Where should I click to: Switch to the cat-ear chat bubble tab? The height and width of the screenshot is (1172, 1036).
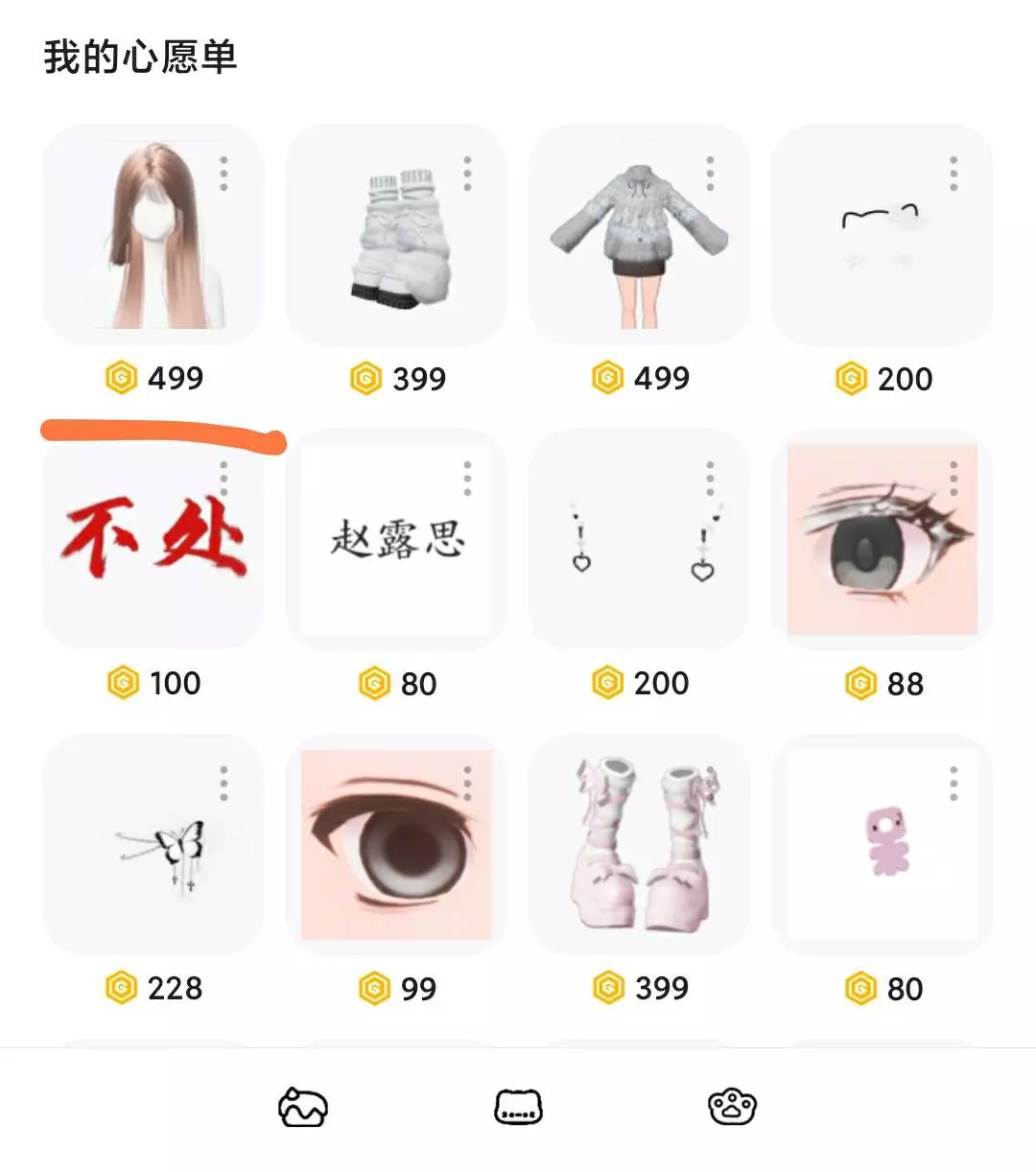tap(518, 1108)
